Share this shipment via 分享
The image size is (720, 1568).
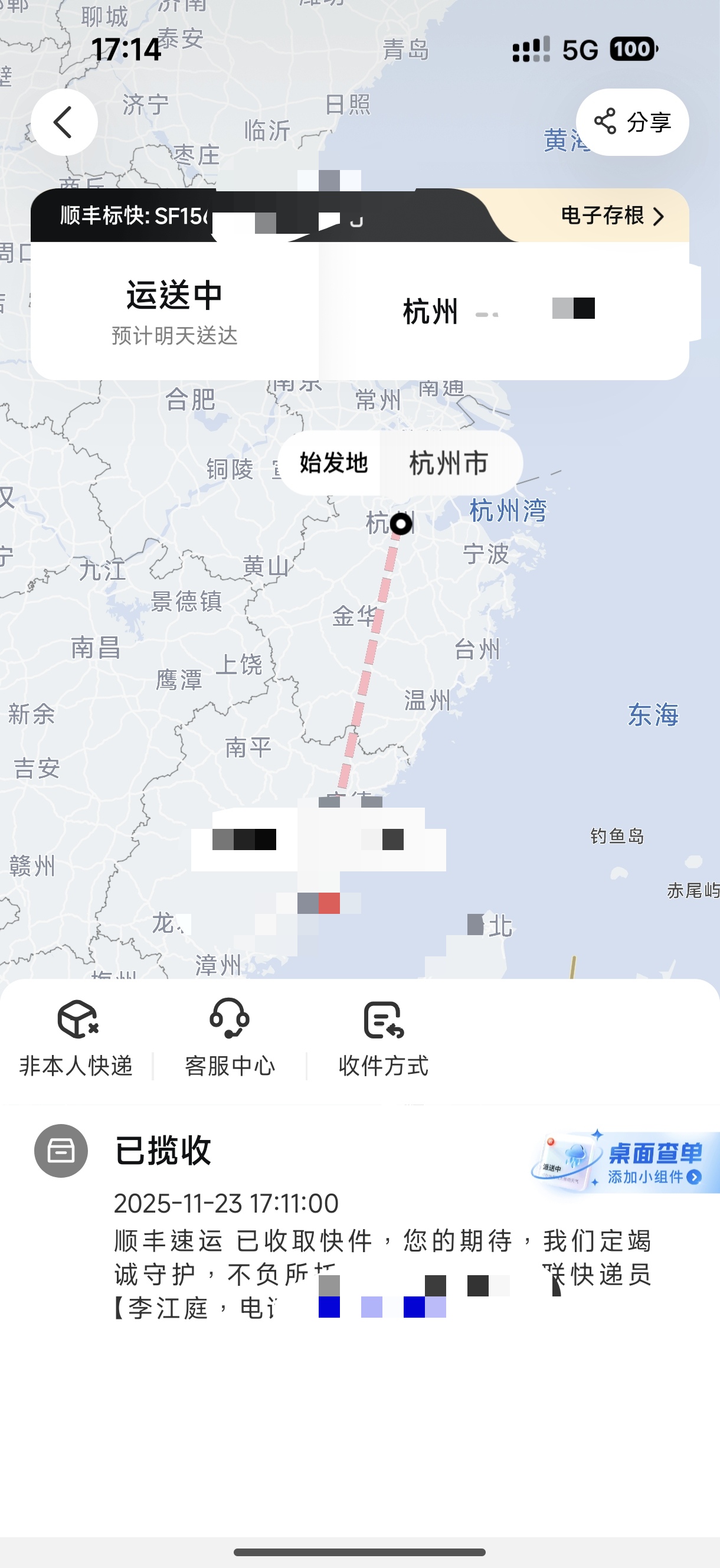(632, 122)
